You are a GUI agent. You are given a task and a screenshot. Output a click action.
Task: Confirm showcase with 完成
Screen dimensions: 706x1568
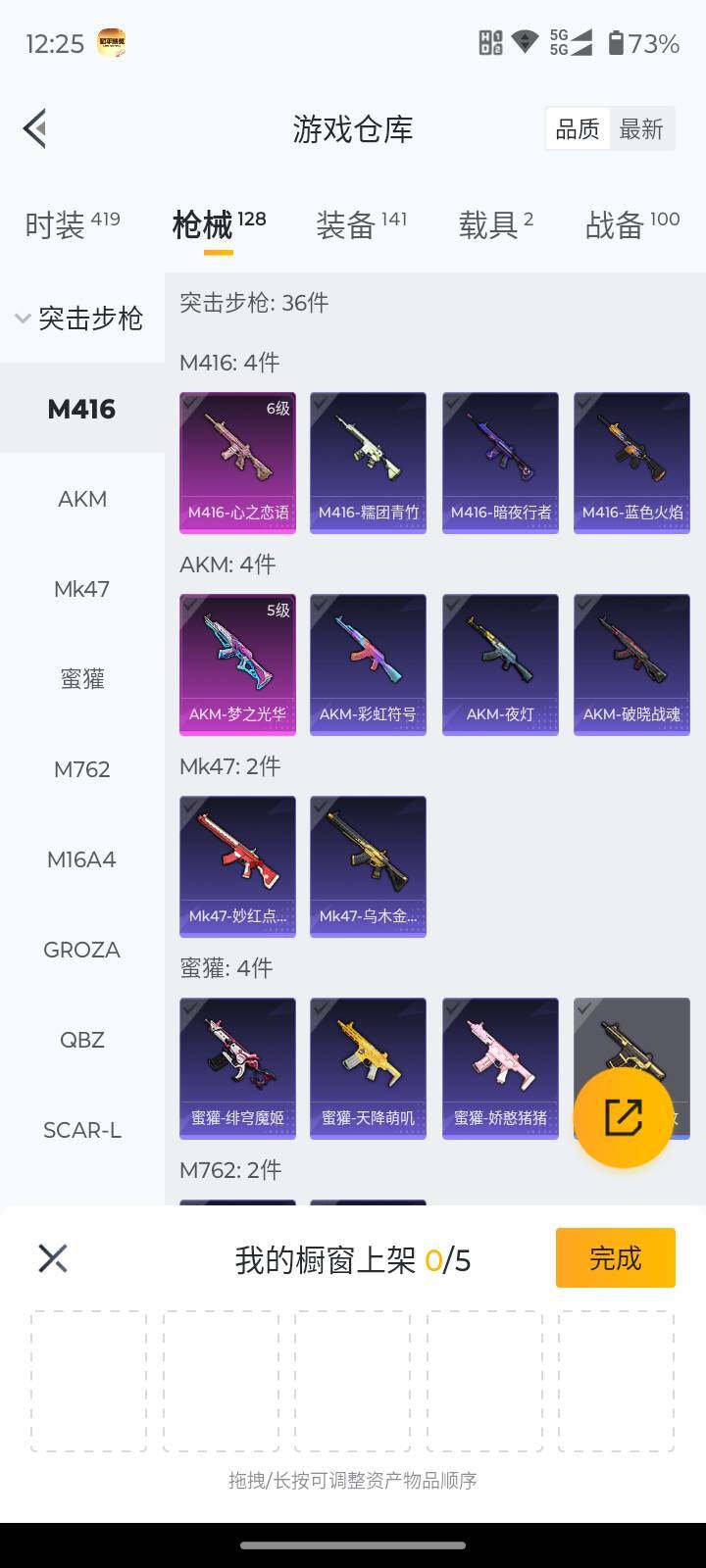coord(615,1257)
